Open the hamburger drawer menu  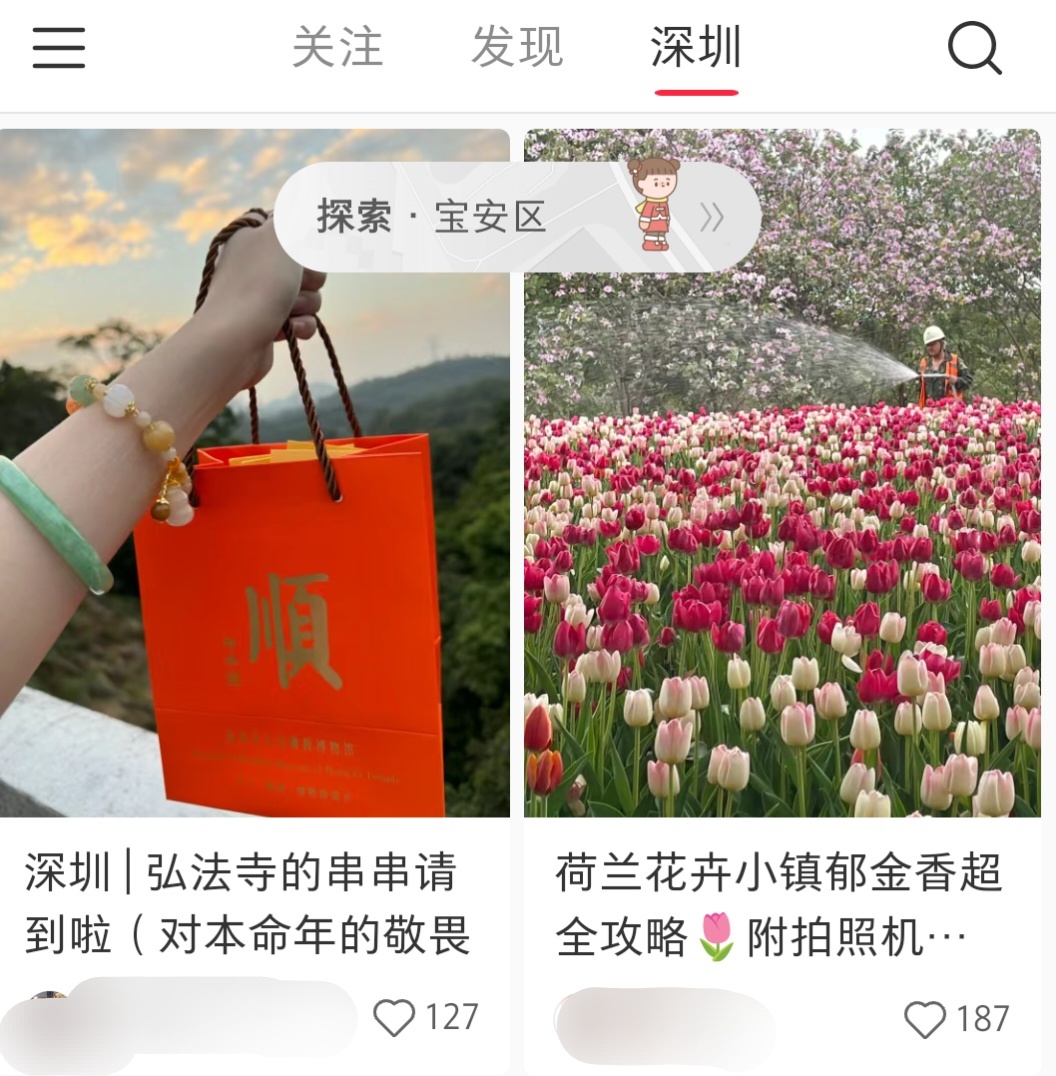click(58, 48)
